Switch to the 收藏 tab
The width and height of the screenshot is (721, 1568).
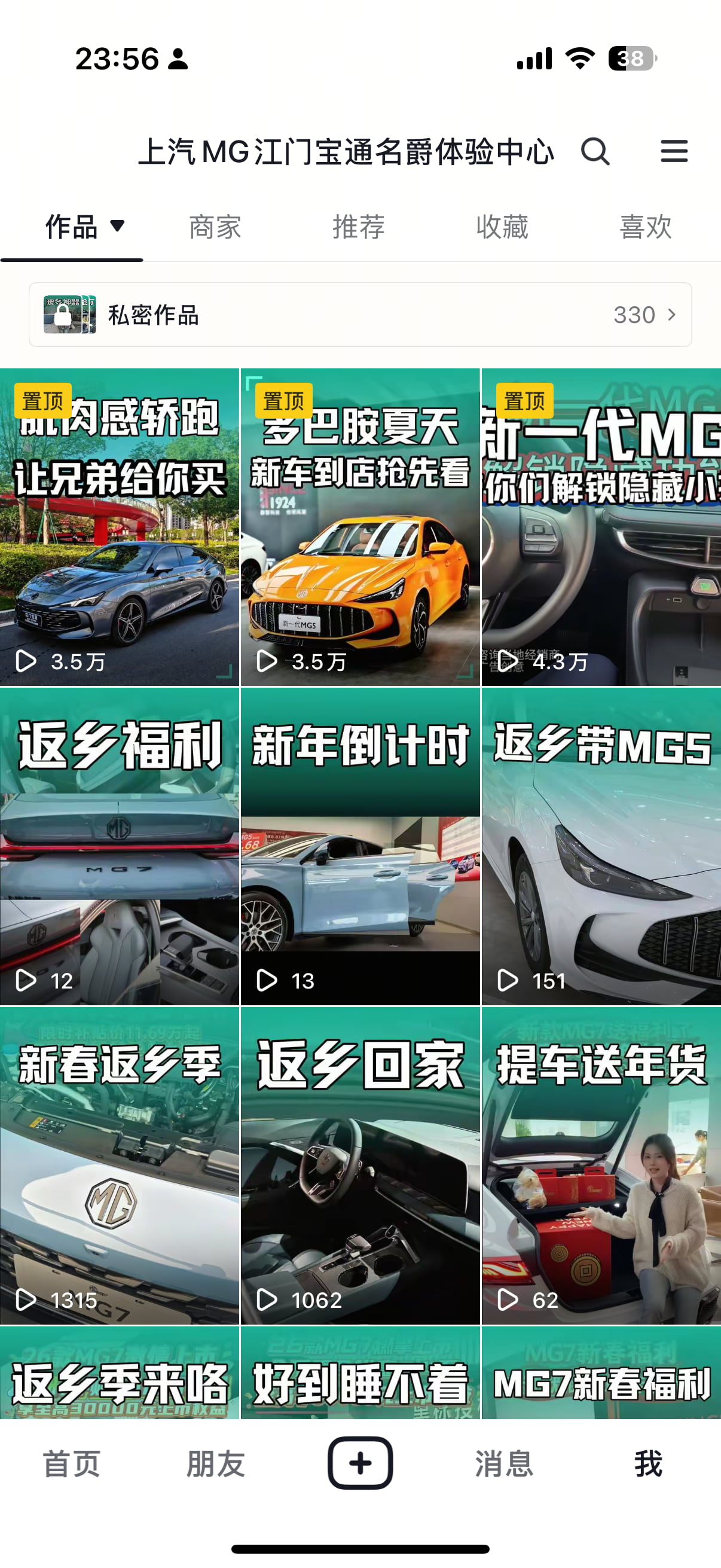pyautogui.click(x=502, y=227)
